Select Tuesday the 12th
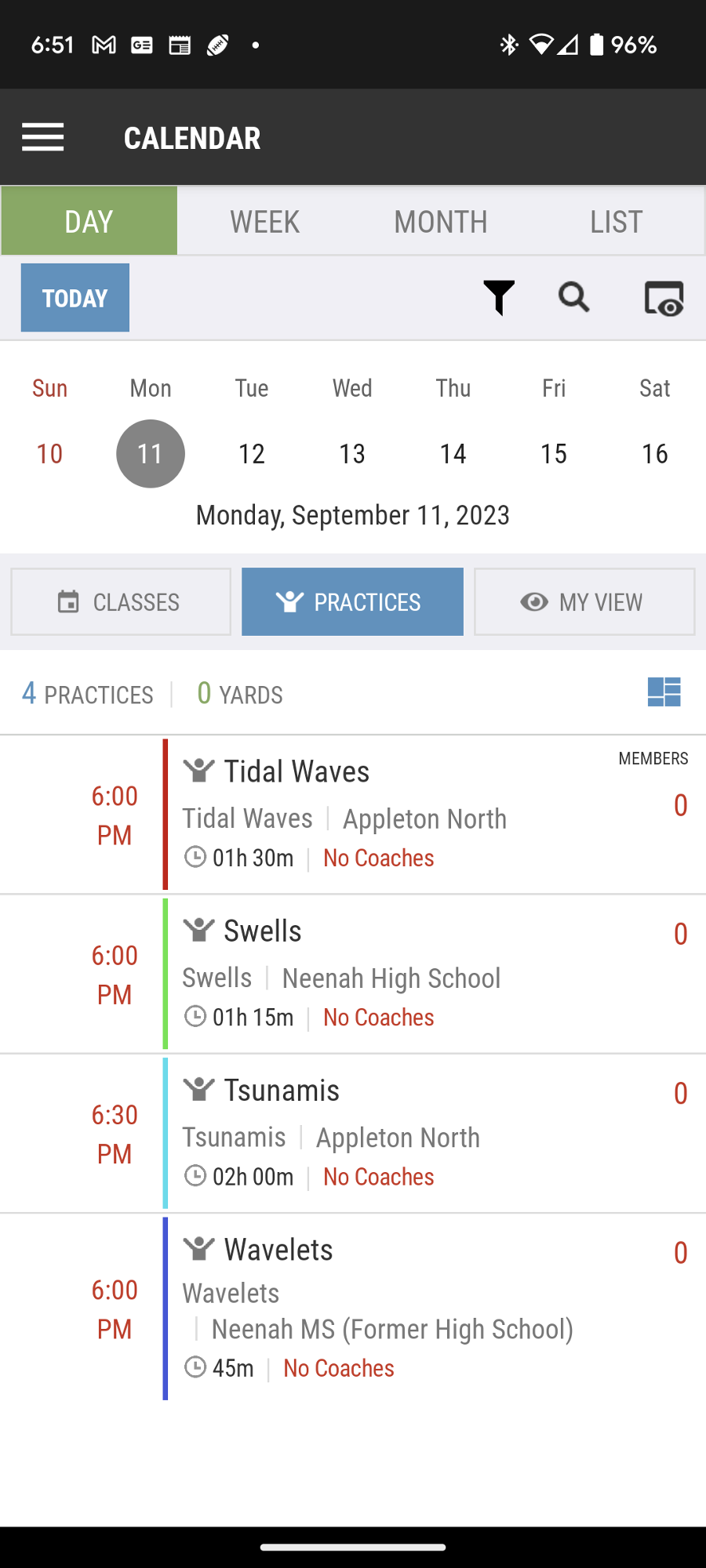The height and width of the screenshot is (1568, 706). pos(251,453)
